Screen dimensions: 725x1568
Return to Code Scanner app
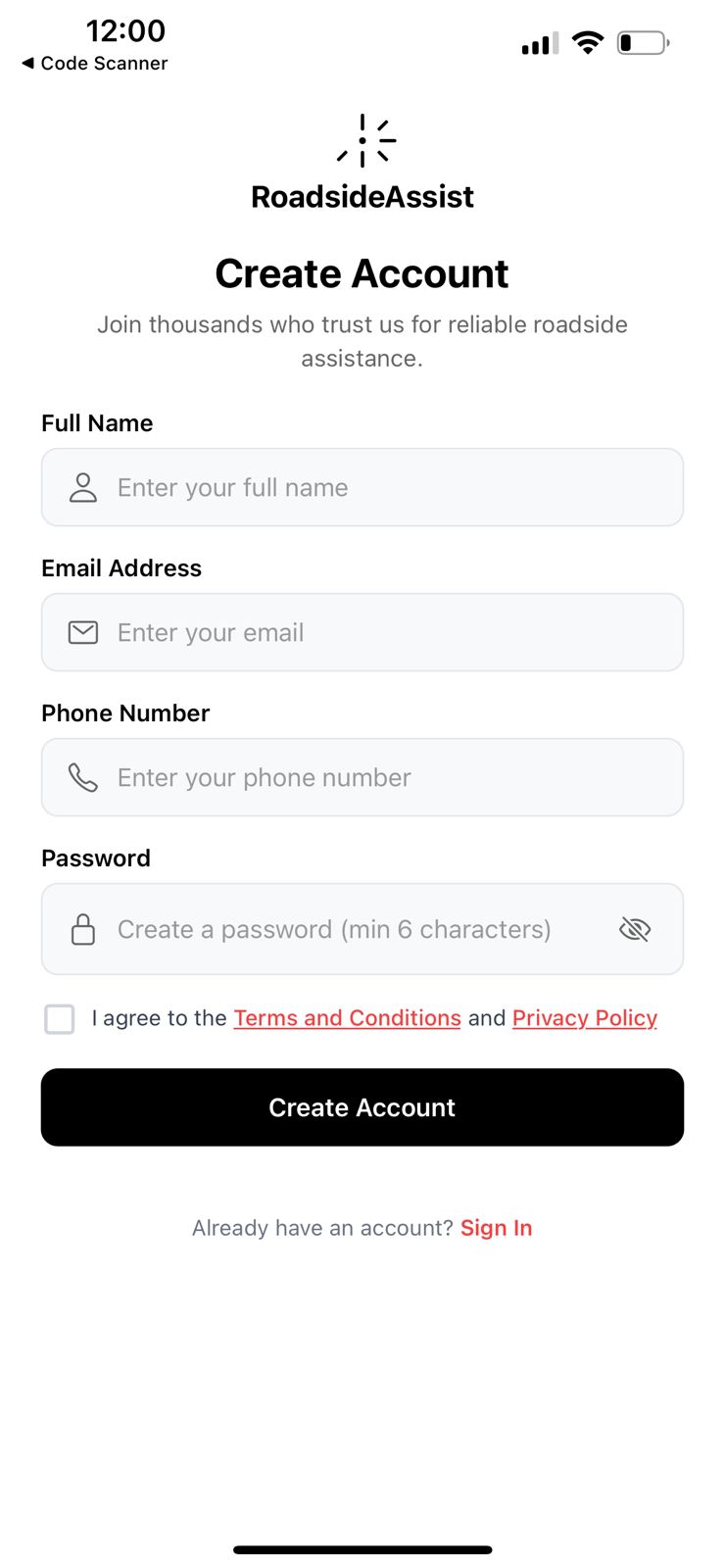95,63
